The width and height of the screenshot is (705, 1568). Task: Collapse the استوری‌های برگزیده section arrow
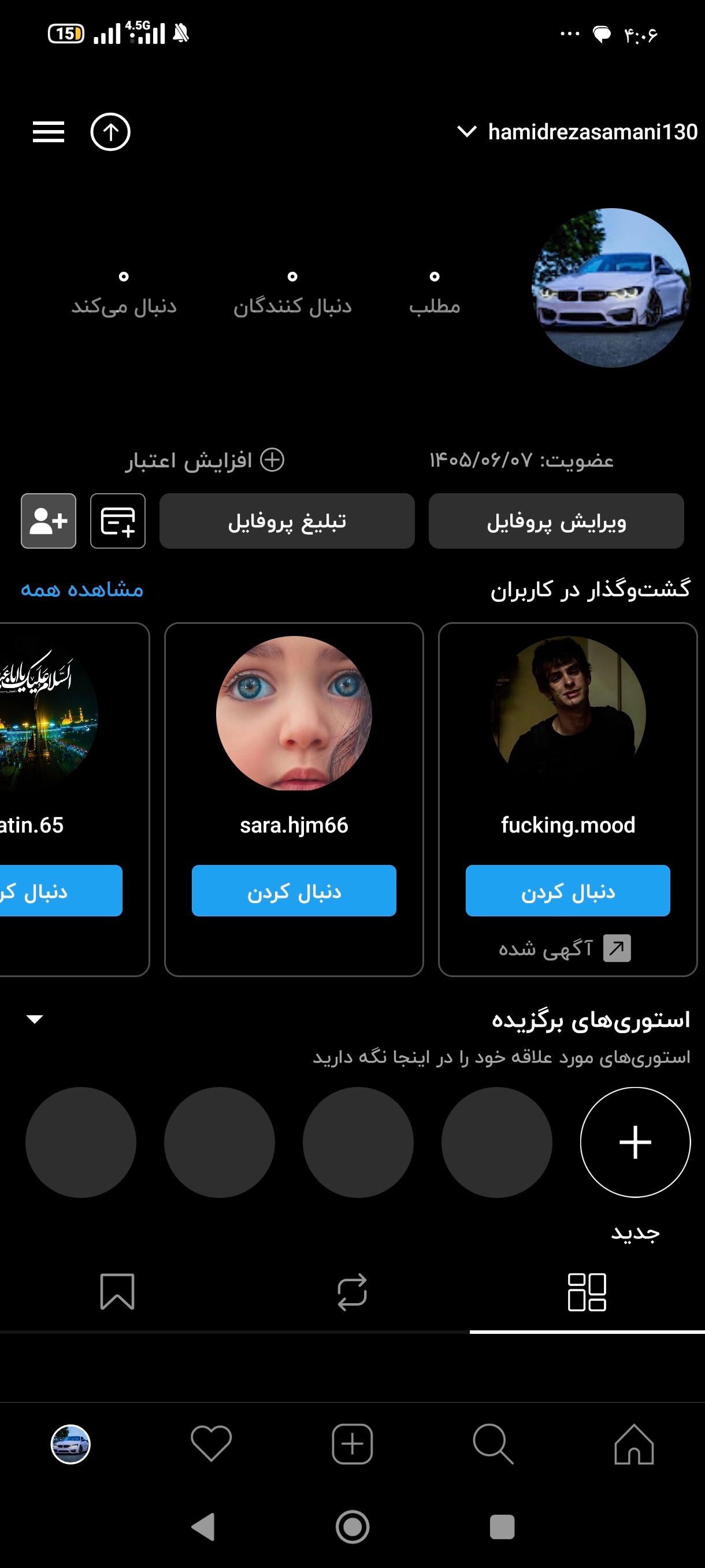point(35,1019)
